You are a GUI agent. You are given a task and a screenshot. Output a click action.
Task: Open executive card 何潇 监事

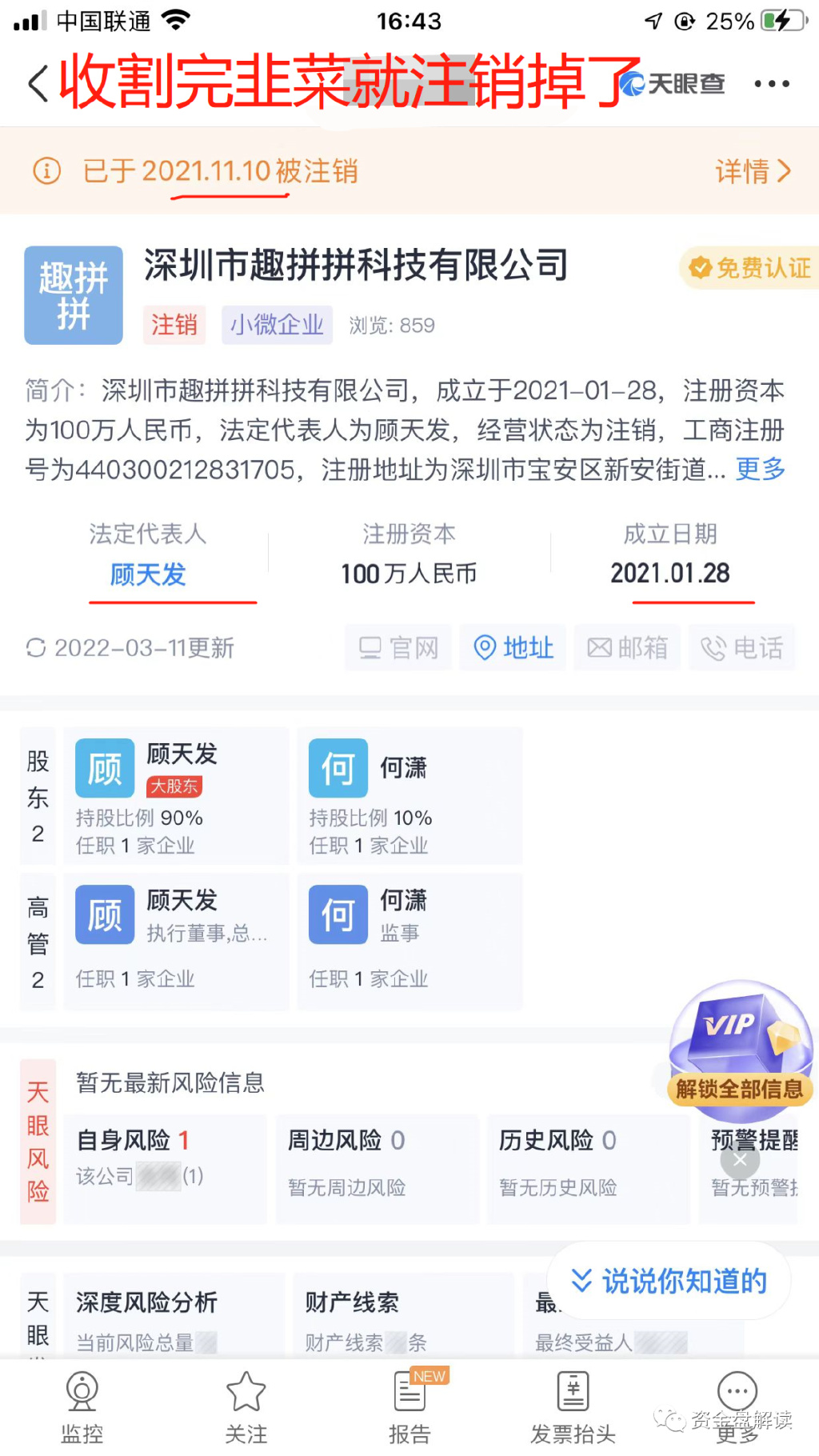409,941
